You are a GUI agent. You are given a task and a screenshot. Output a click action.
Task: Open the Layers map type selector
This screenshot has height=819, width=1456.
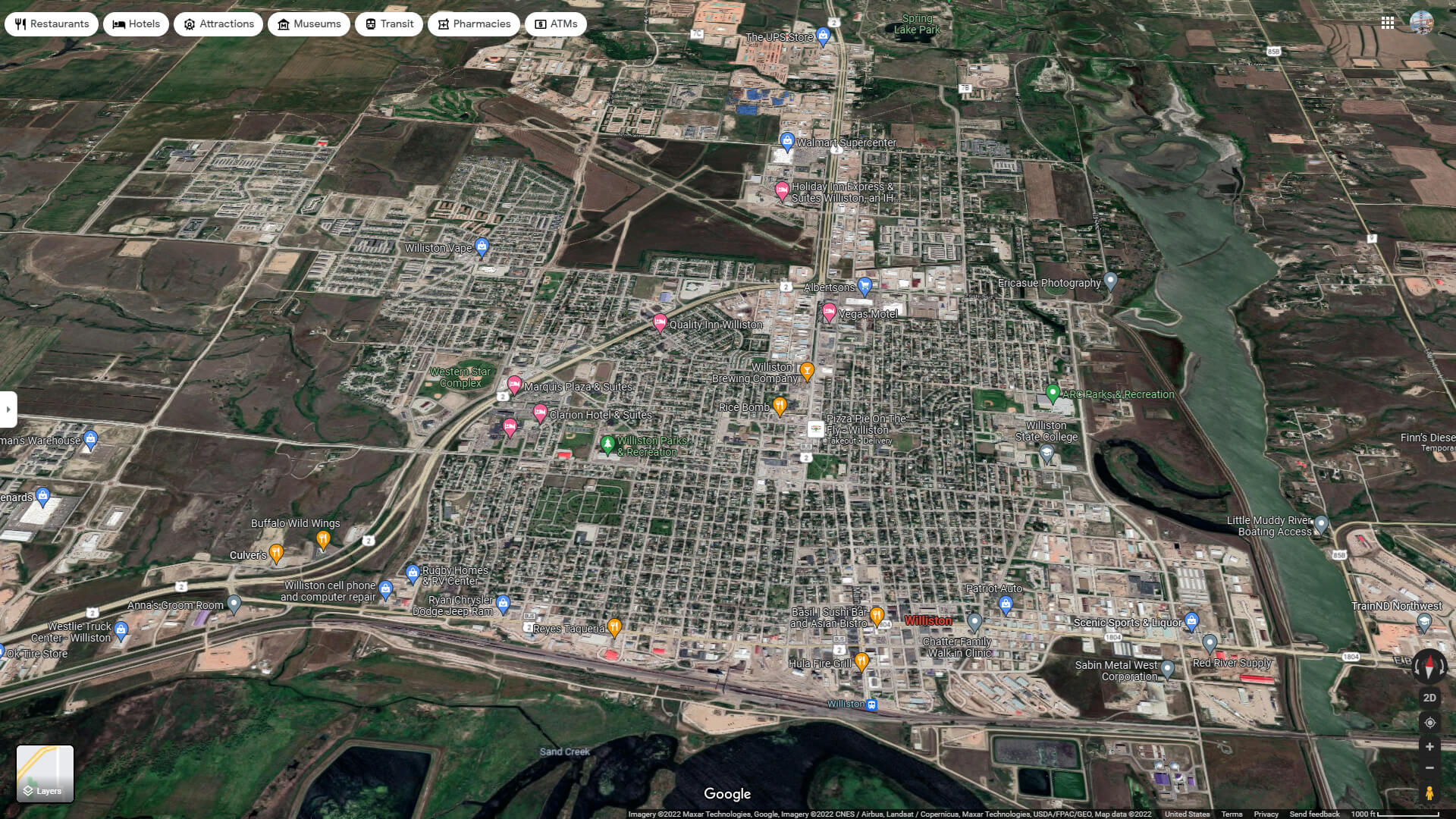45,773
